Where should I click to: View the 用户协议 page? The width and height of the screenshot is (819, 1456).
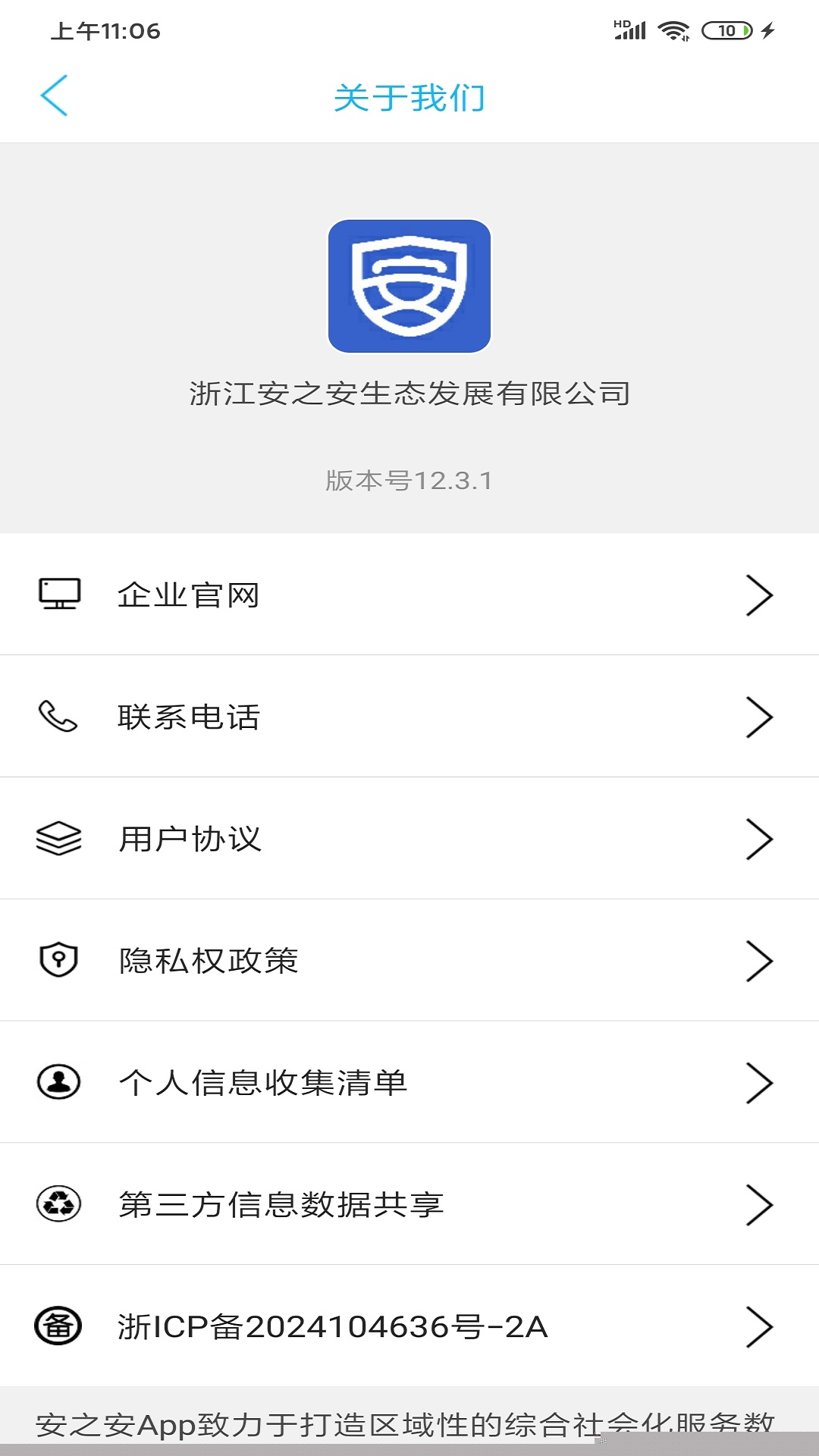(409, 839)
